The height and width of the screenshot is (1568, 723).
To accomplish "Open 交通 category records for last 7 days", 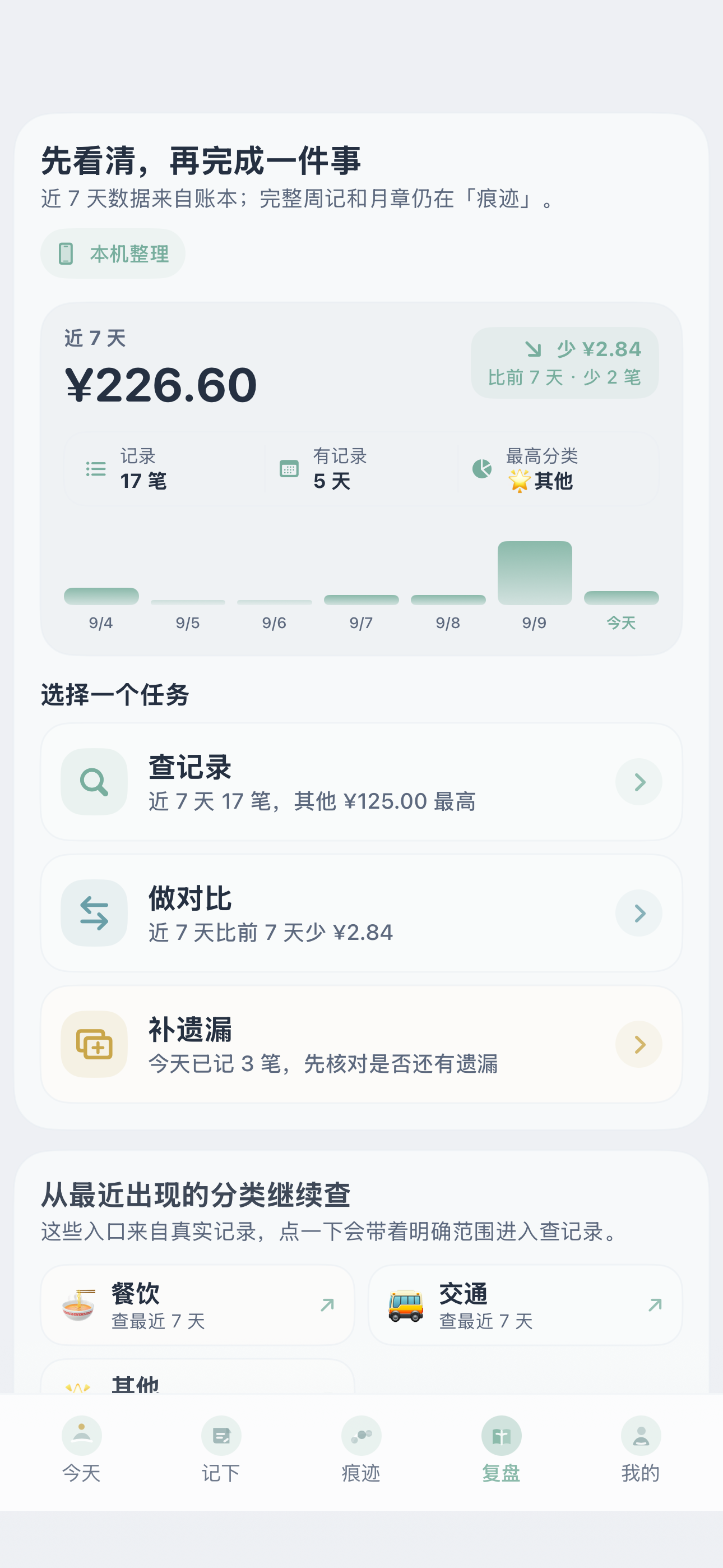I will 525,1304.
